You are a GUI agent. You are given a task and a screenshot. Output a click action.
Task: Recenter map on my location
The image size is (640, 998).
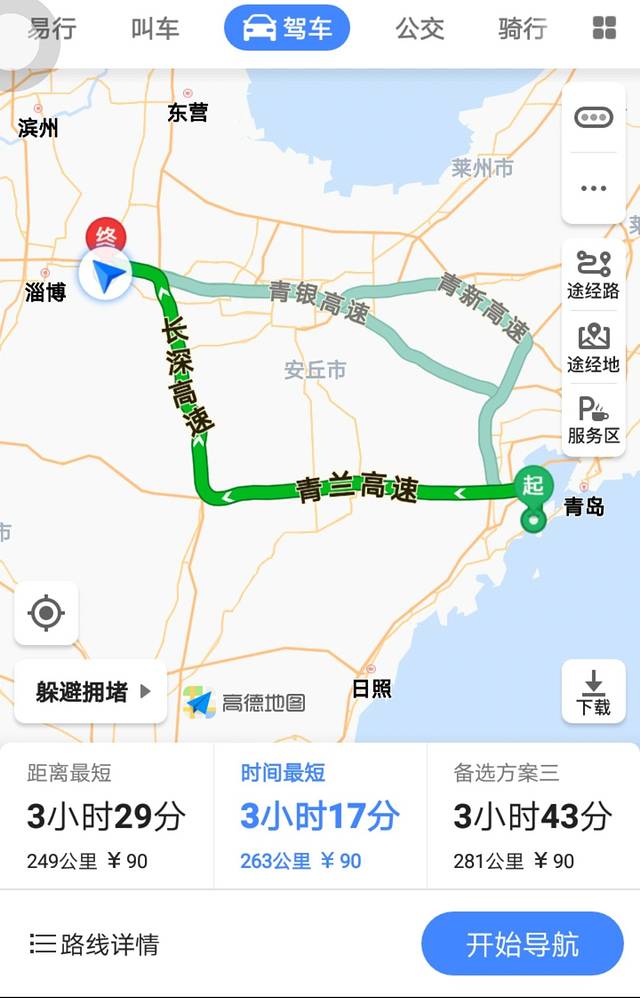(47, 613)
